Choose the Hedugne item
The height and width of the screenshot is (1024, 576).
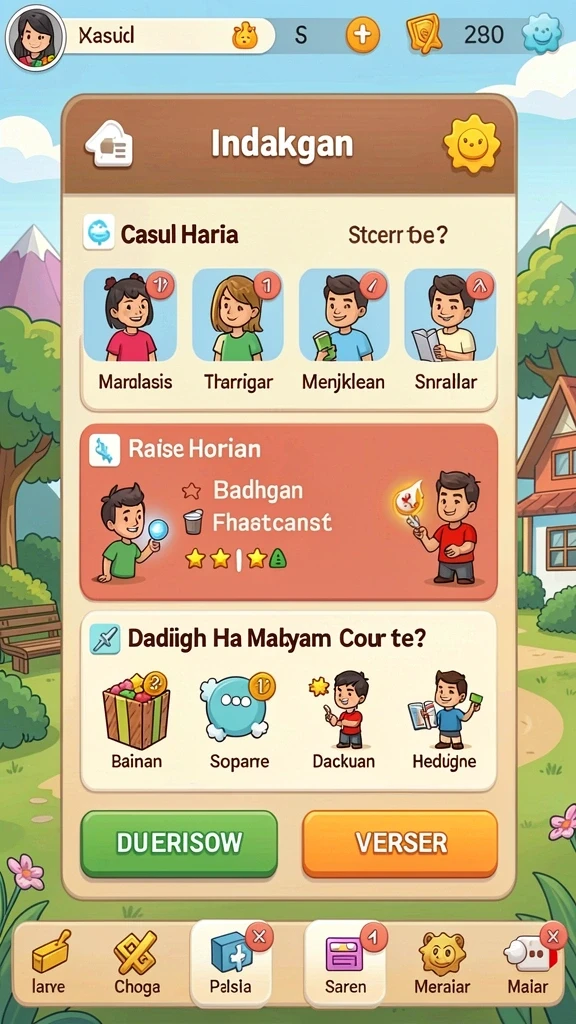444,718
